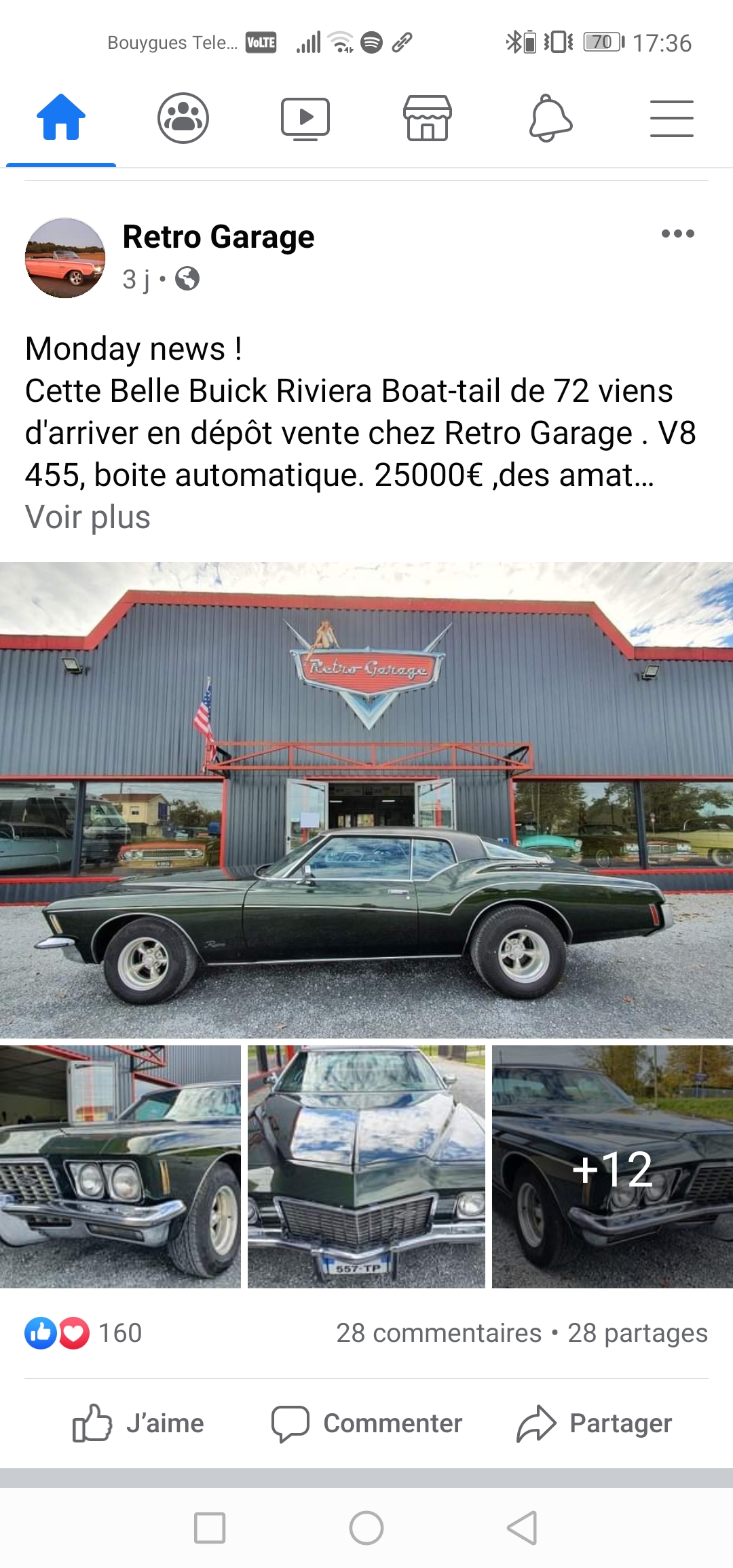Screen dimensions: 733x1568
Task: Open the notifications bell
Action: click(550, 118)
